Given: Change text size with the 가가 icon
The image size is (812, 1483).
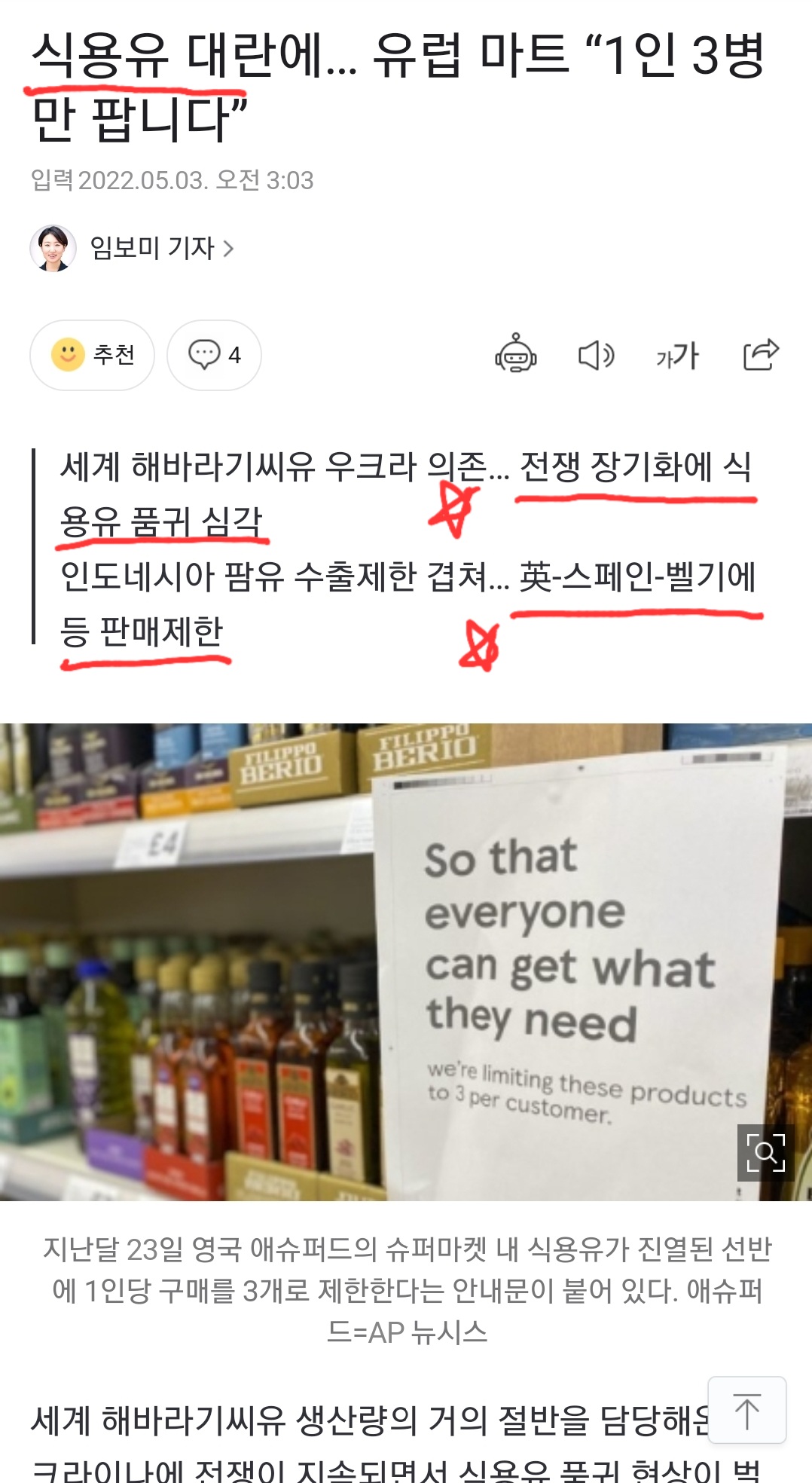Looking at the screenshot, I should (677, 355).
